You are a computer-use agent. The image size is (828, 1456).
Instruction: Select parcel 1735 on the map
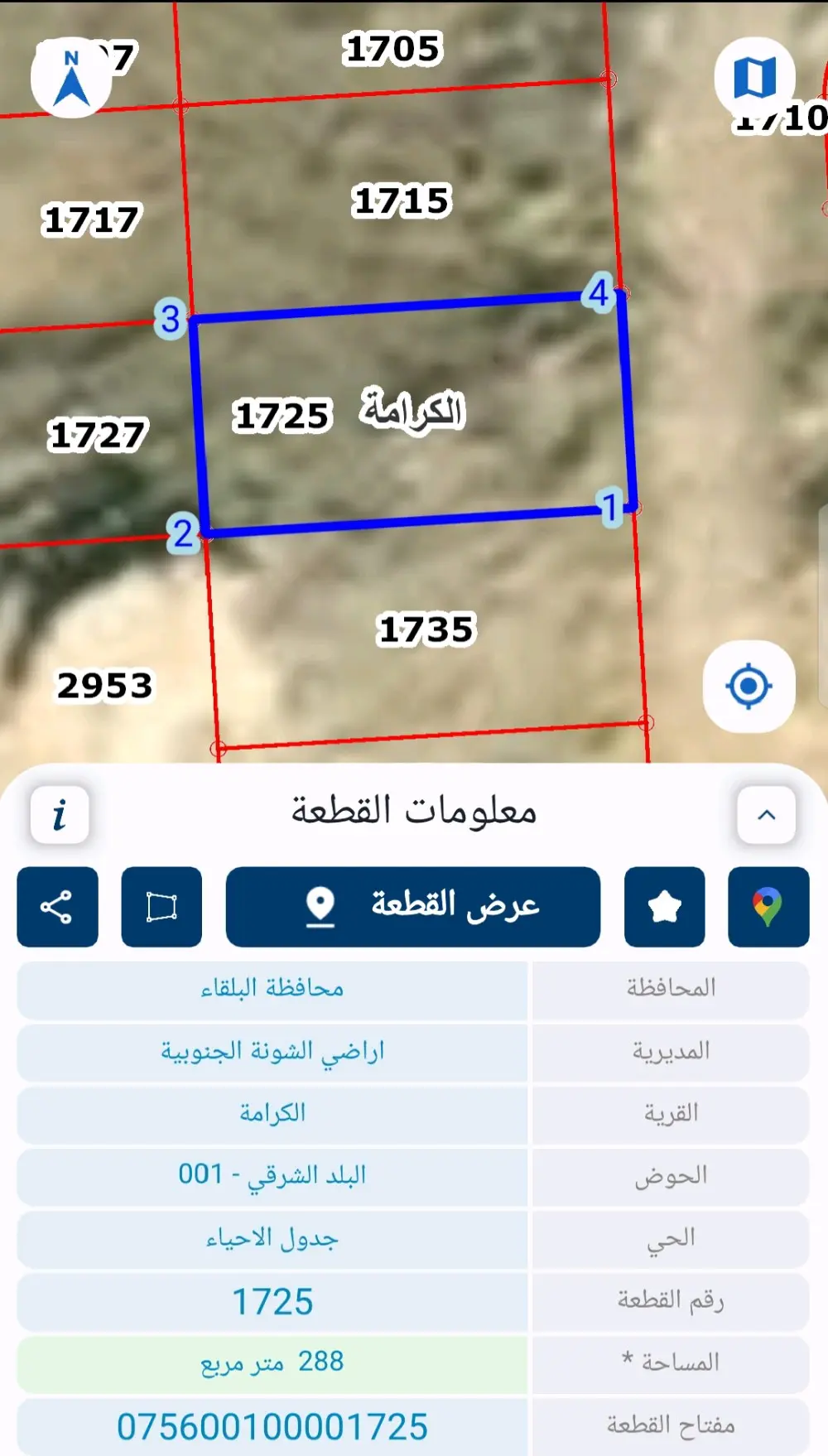pos(426,629)
